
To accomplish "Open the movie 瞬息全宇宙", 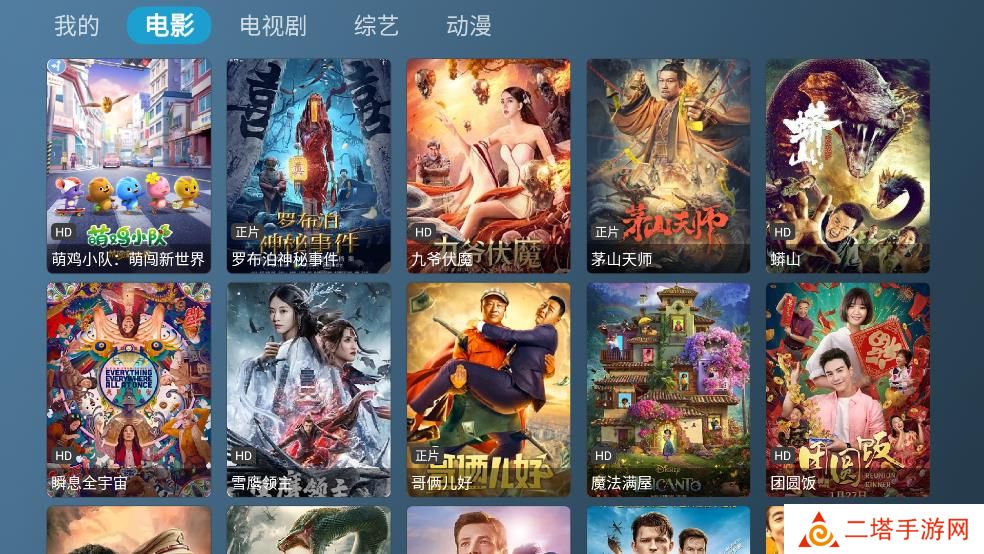I will (129, 389).
